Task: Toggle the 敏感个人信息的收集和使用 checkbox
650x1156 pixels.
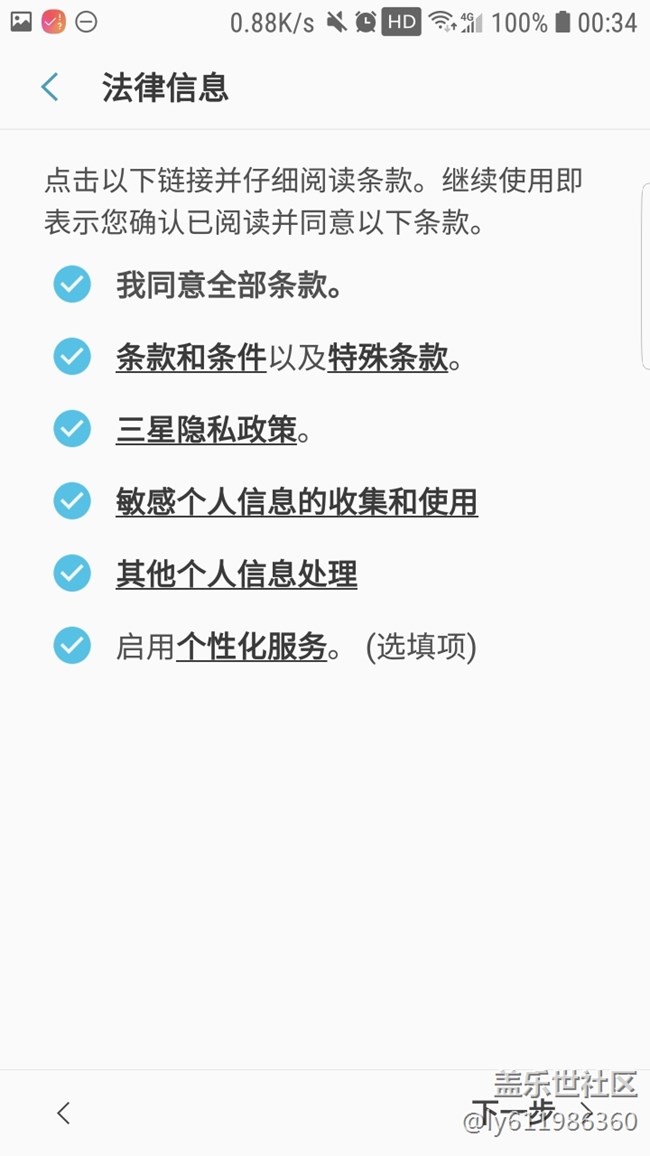Action: (x=72, y=501)
